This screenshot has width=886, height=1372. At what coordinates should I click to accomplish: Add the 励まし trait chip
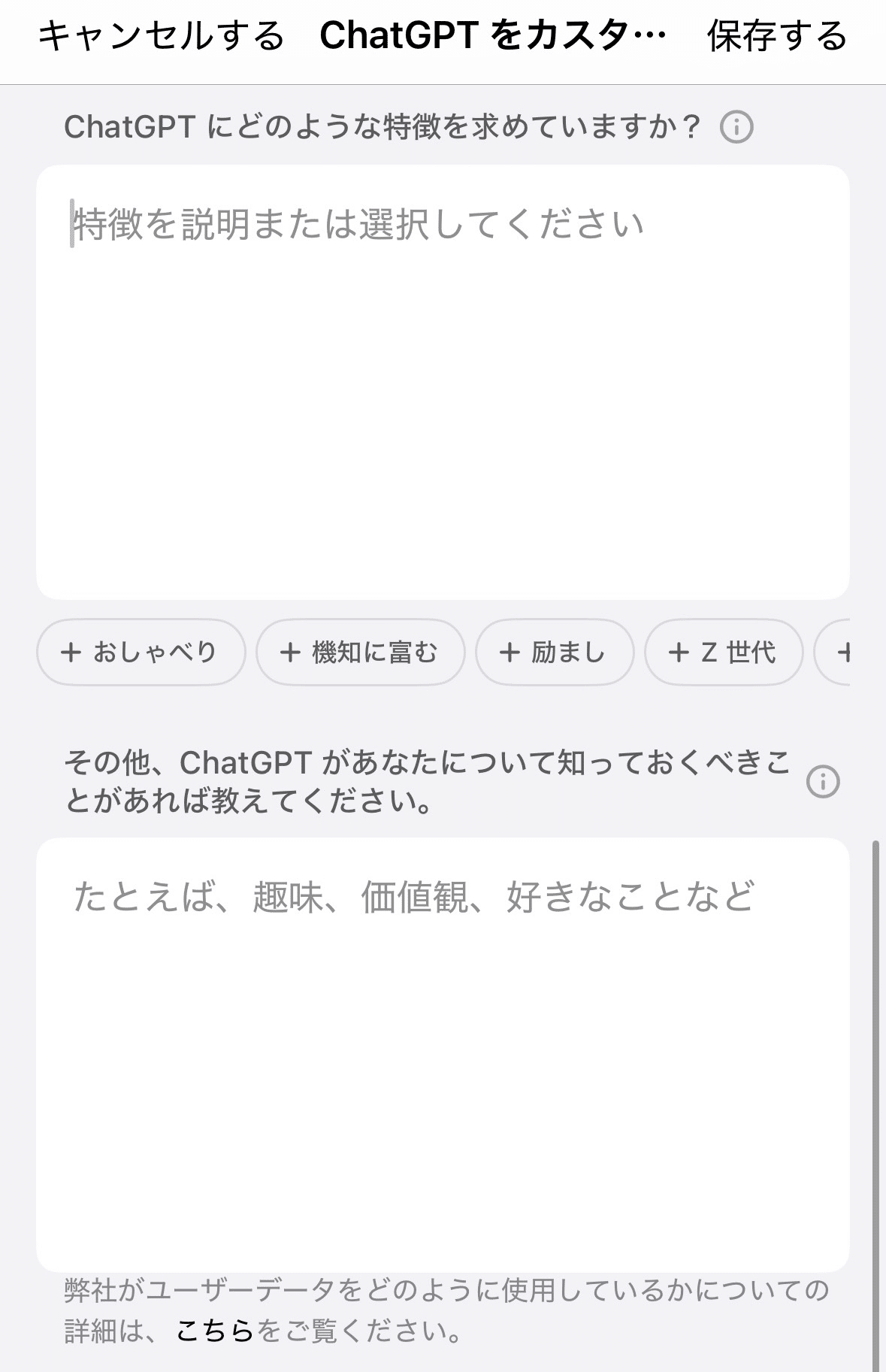pos(554,653)
